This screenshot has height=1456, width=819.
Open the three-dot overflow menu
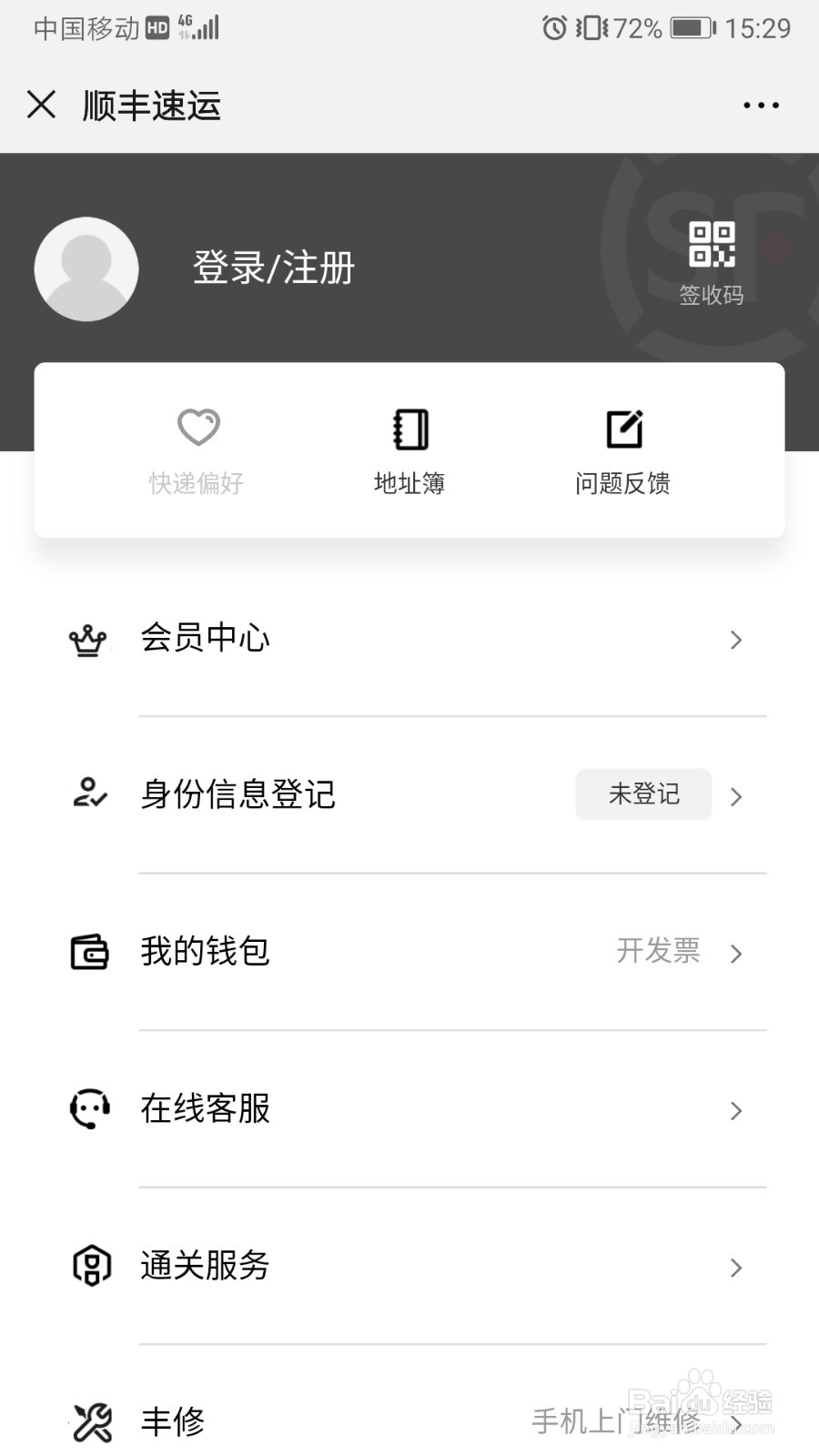761,106
